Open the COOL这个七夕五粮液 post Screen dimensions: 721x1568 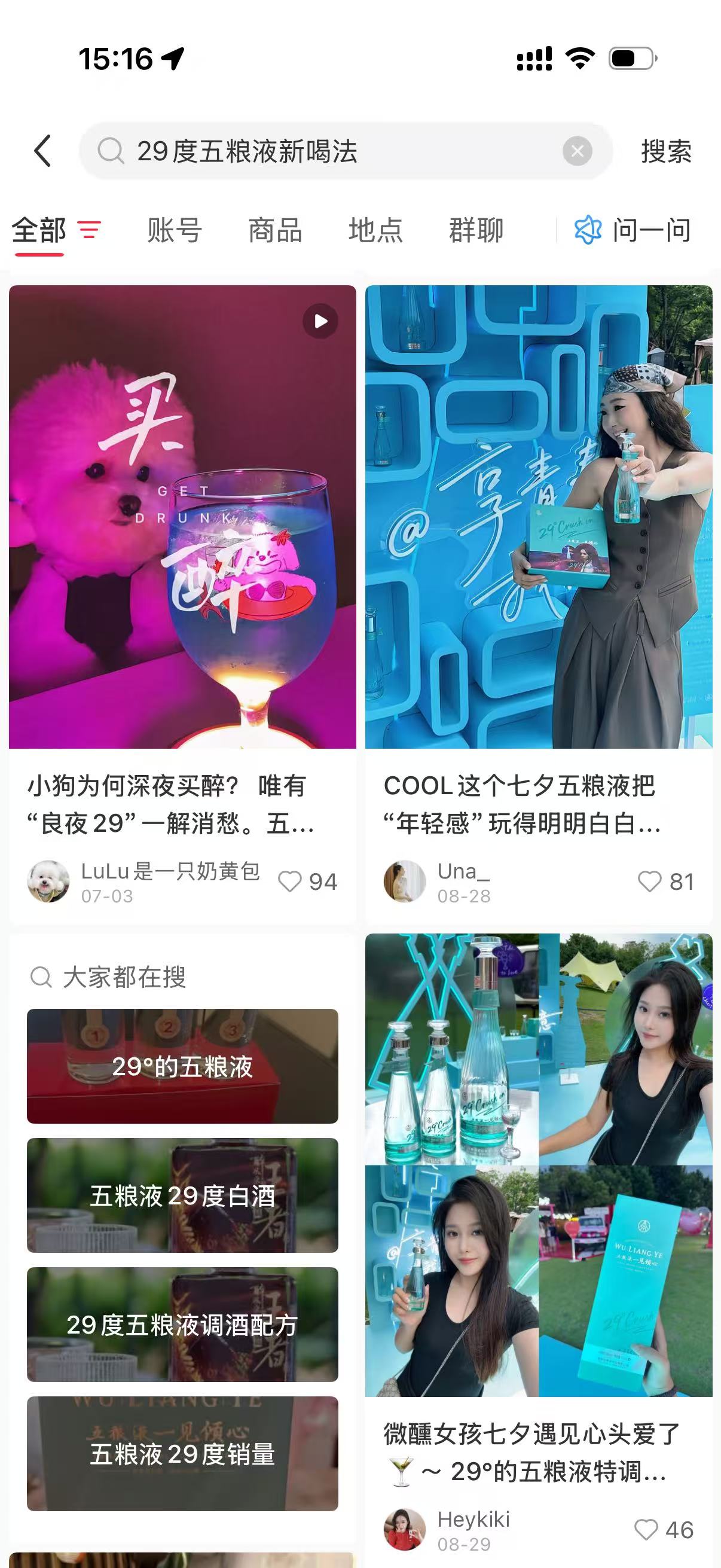click(539, 516)
